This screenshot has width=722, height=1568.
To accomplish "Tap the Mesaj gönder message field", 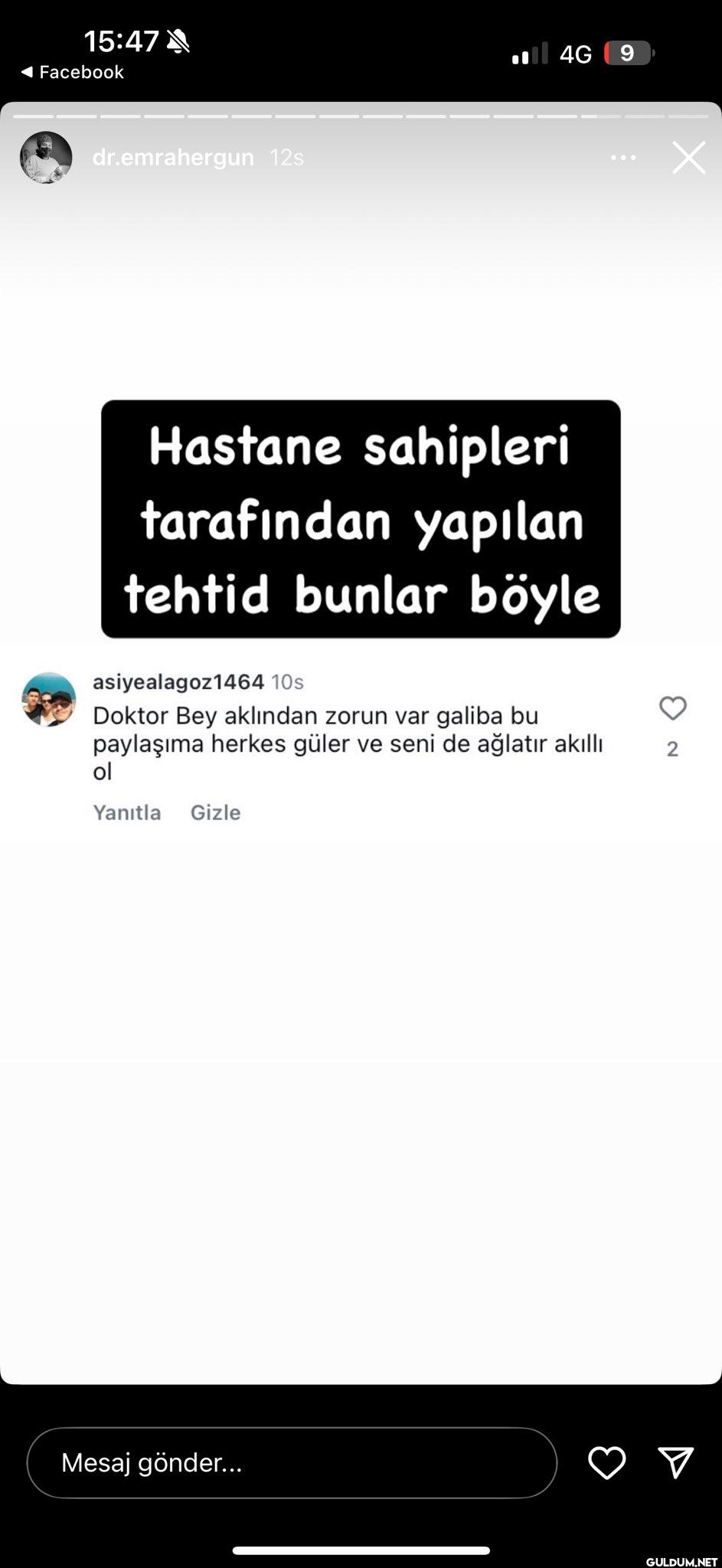I will [292, 1462].
